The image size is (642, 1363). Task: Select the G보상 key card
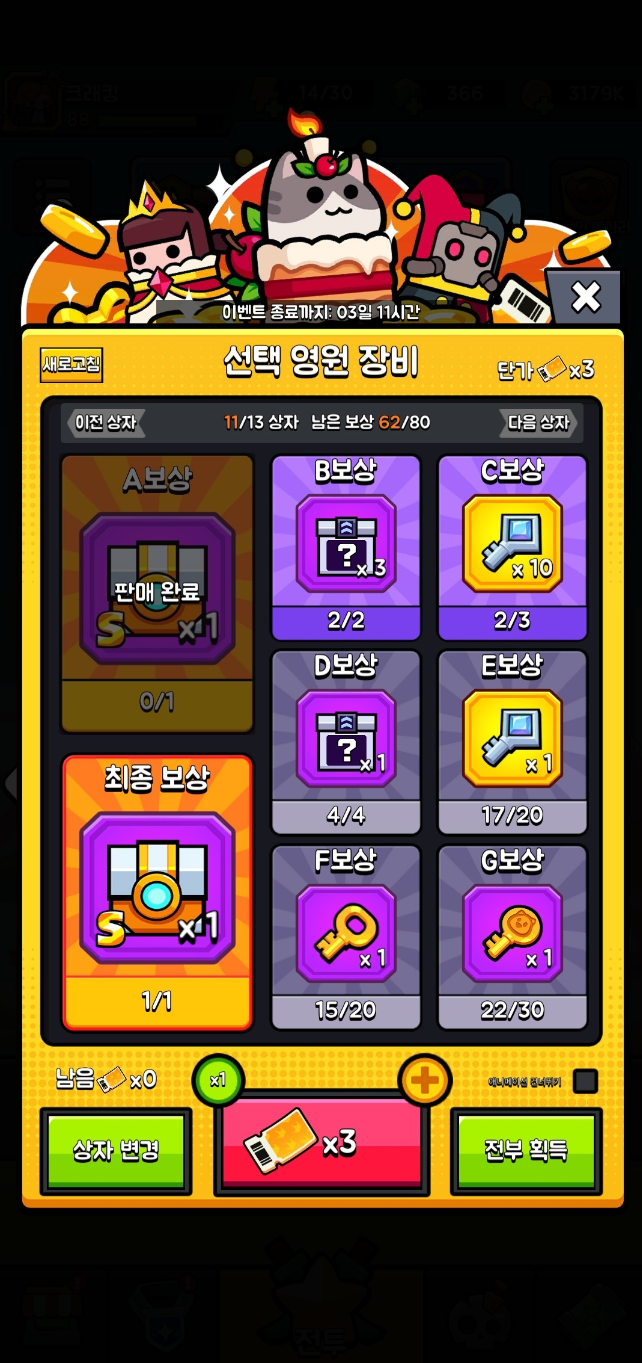click(x=512, y=937)
